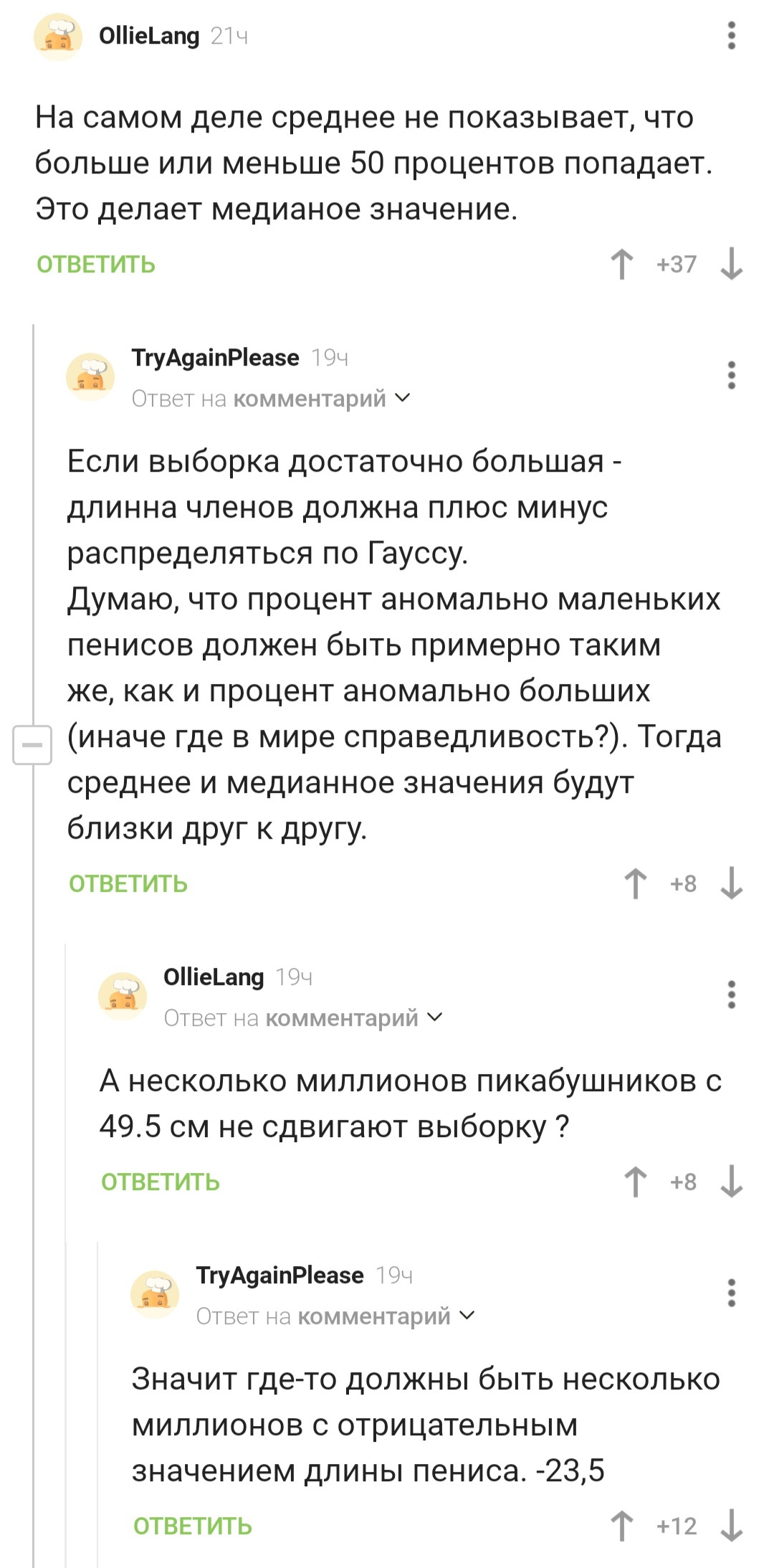Reply to the comment rated +12
The image size is (774, 1568).
point(193,1526)
